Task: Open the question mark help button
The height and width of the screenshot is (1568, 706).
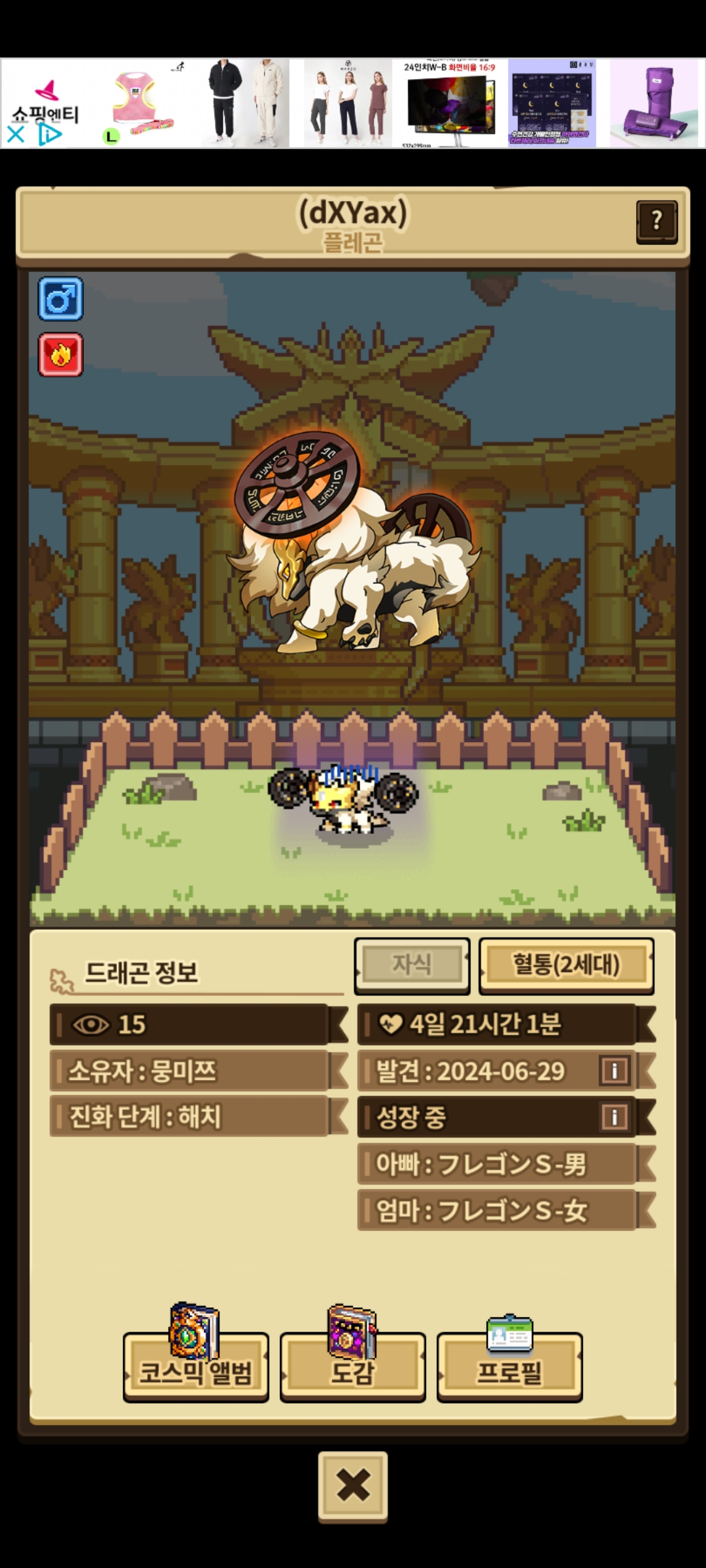Action: [656, 221]
